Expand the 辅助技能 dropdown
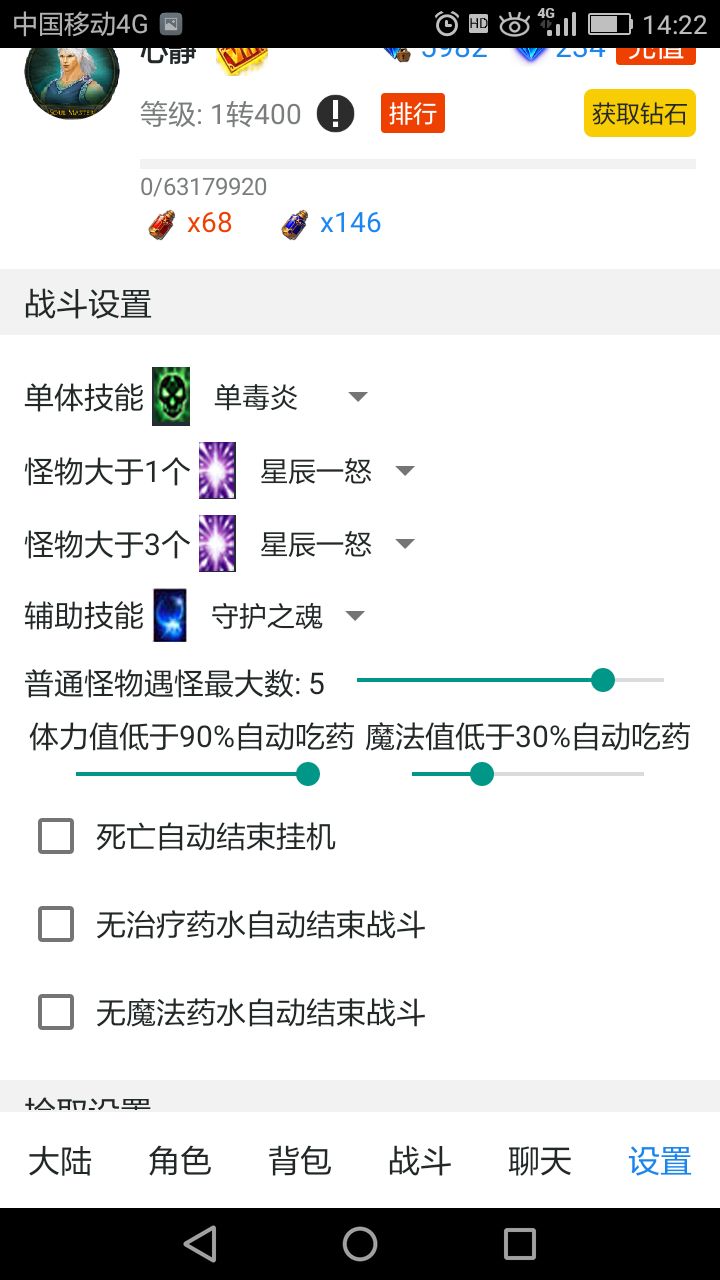 click(x=355, y=615)
